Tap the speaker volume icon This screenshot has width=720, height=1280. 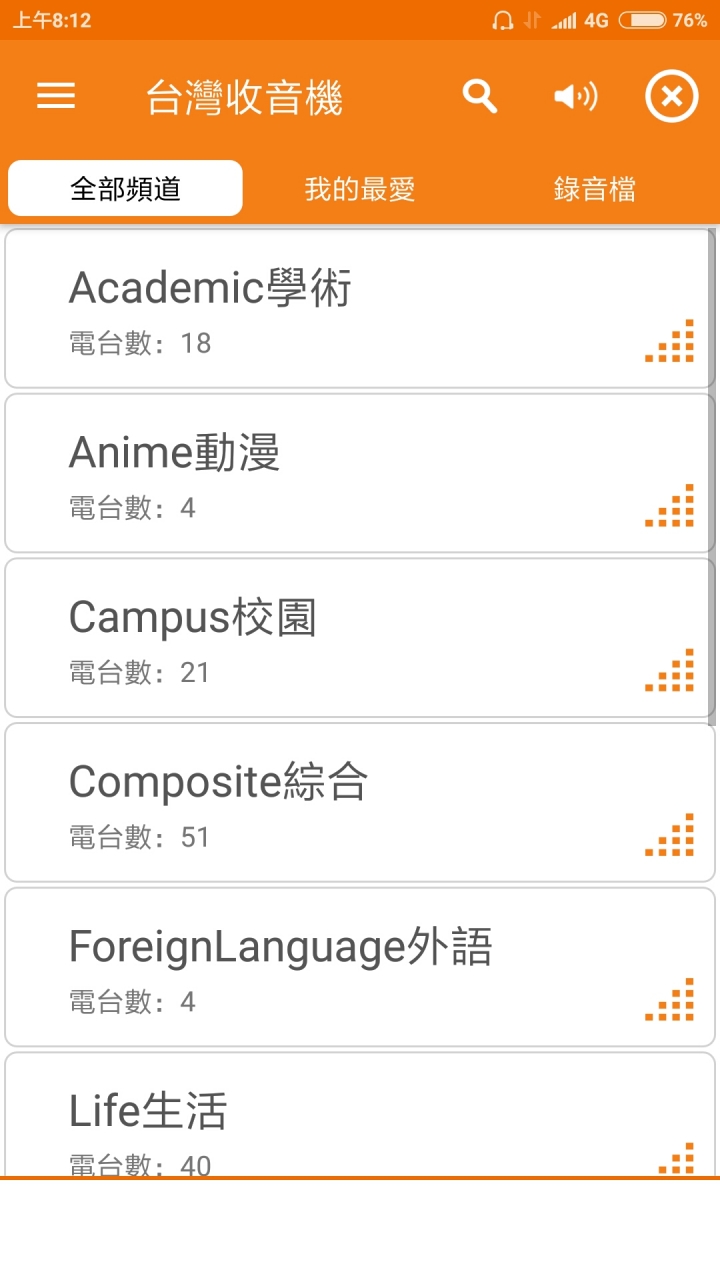click(576, 97)
